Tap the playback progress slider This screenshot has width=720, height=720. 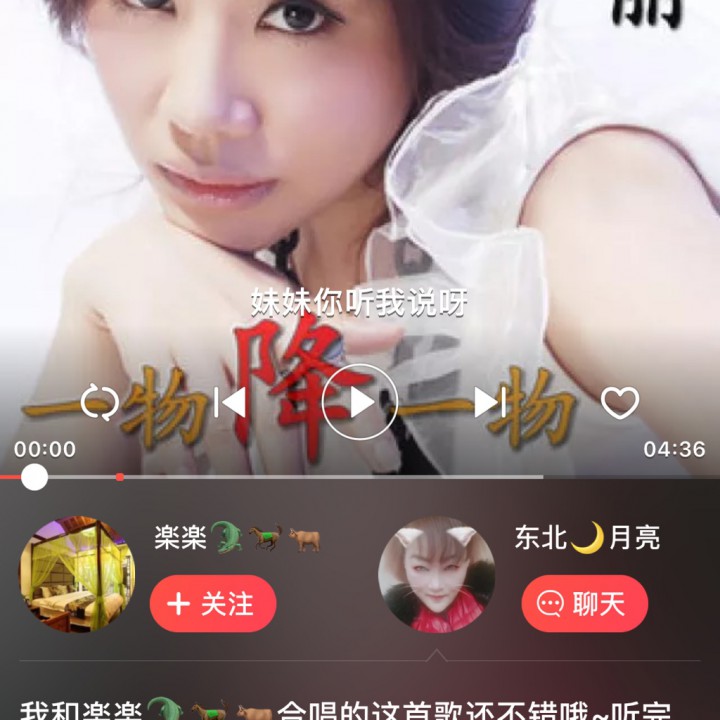point(35,477)
